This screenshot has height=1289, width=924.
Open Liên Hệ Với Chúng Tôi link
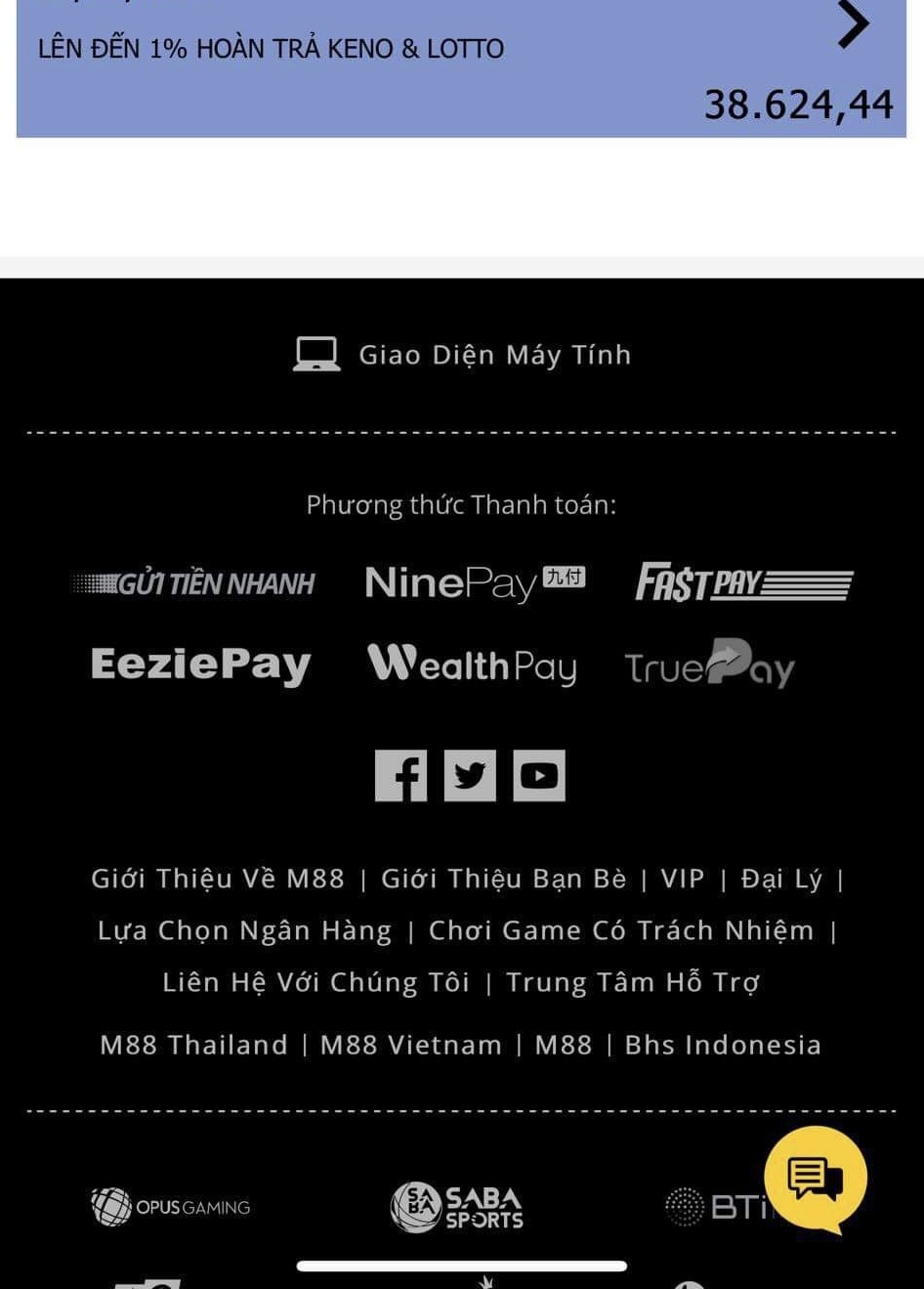tap(315, 982)
